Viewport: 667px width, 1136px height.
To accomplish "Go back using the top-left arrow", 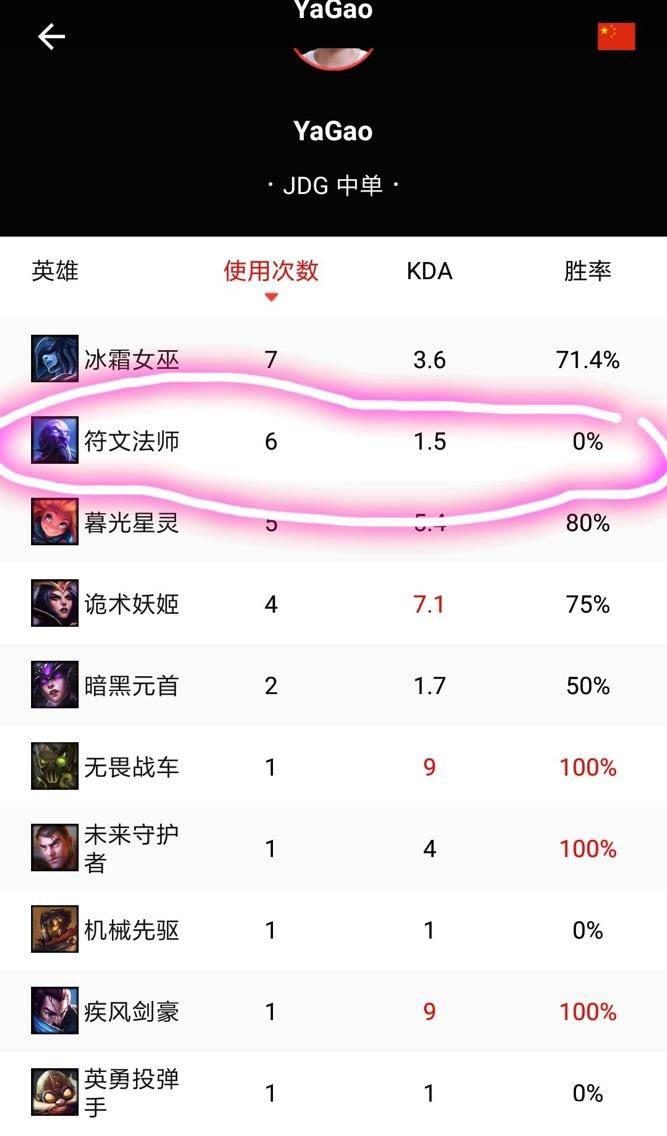I will 51,37.
